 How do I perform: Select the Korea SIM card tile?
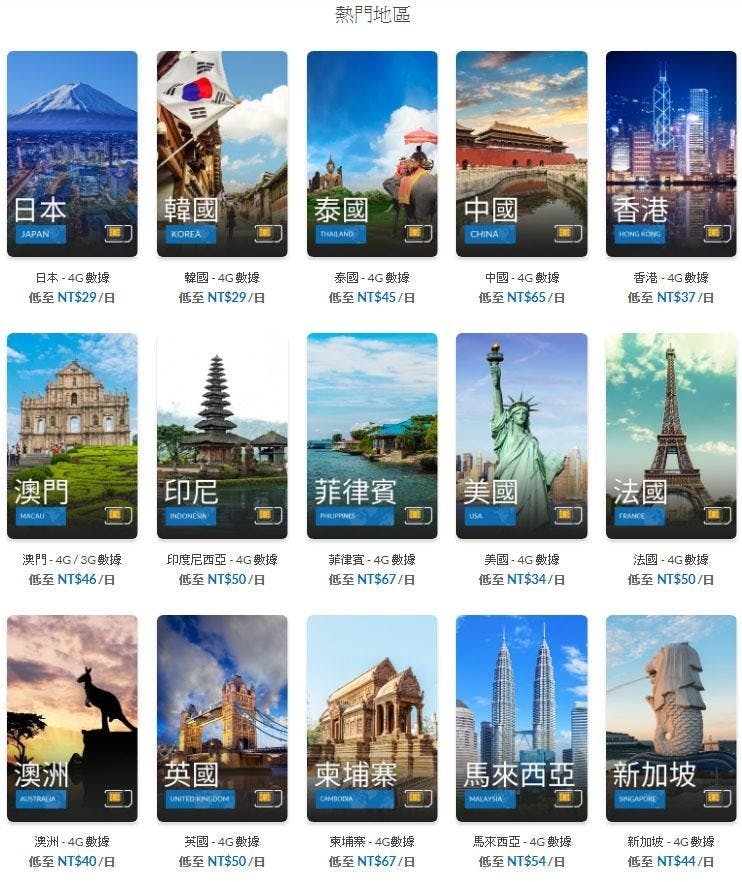pyautogui.click(x=222, y=154)
